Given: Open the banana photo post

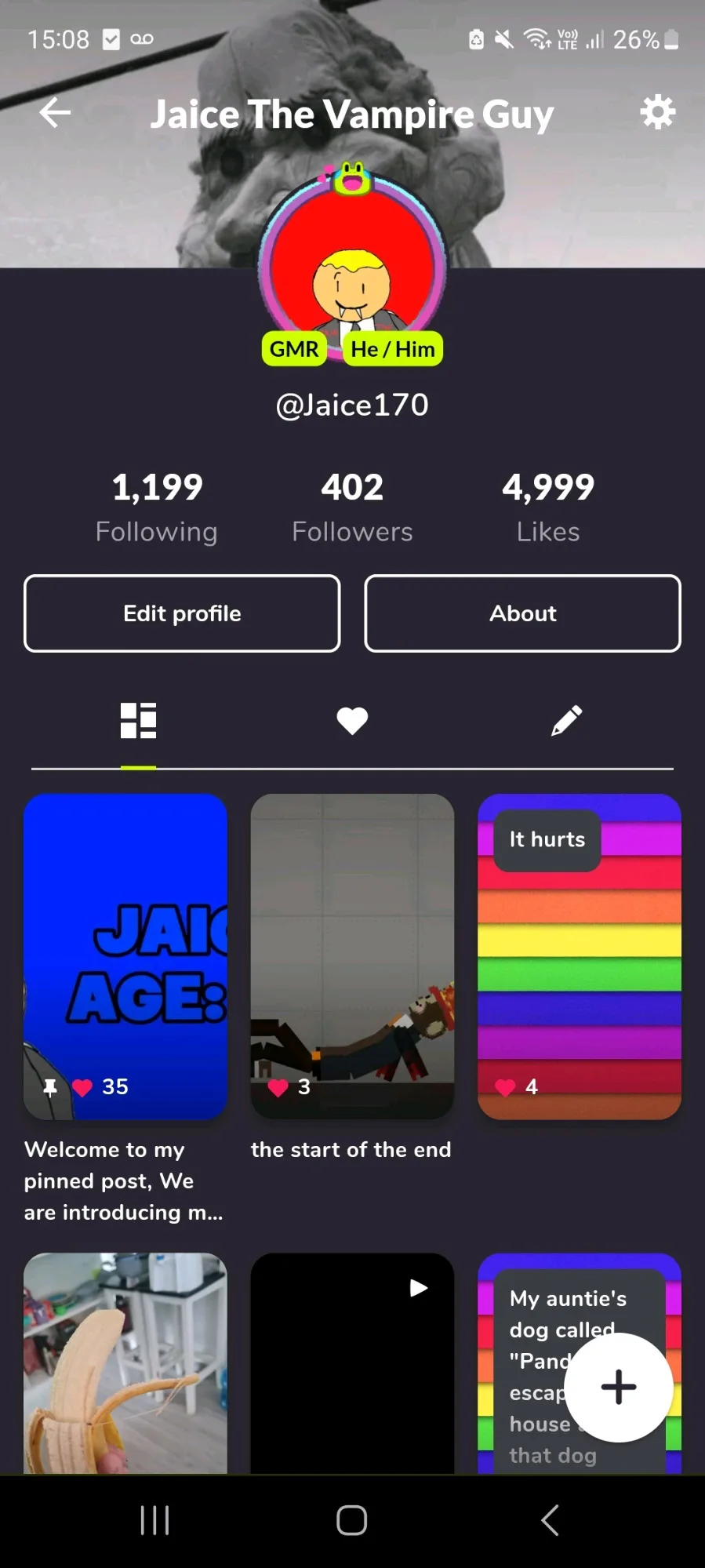Looking at the screenshot, I should tap(125, 1363).
